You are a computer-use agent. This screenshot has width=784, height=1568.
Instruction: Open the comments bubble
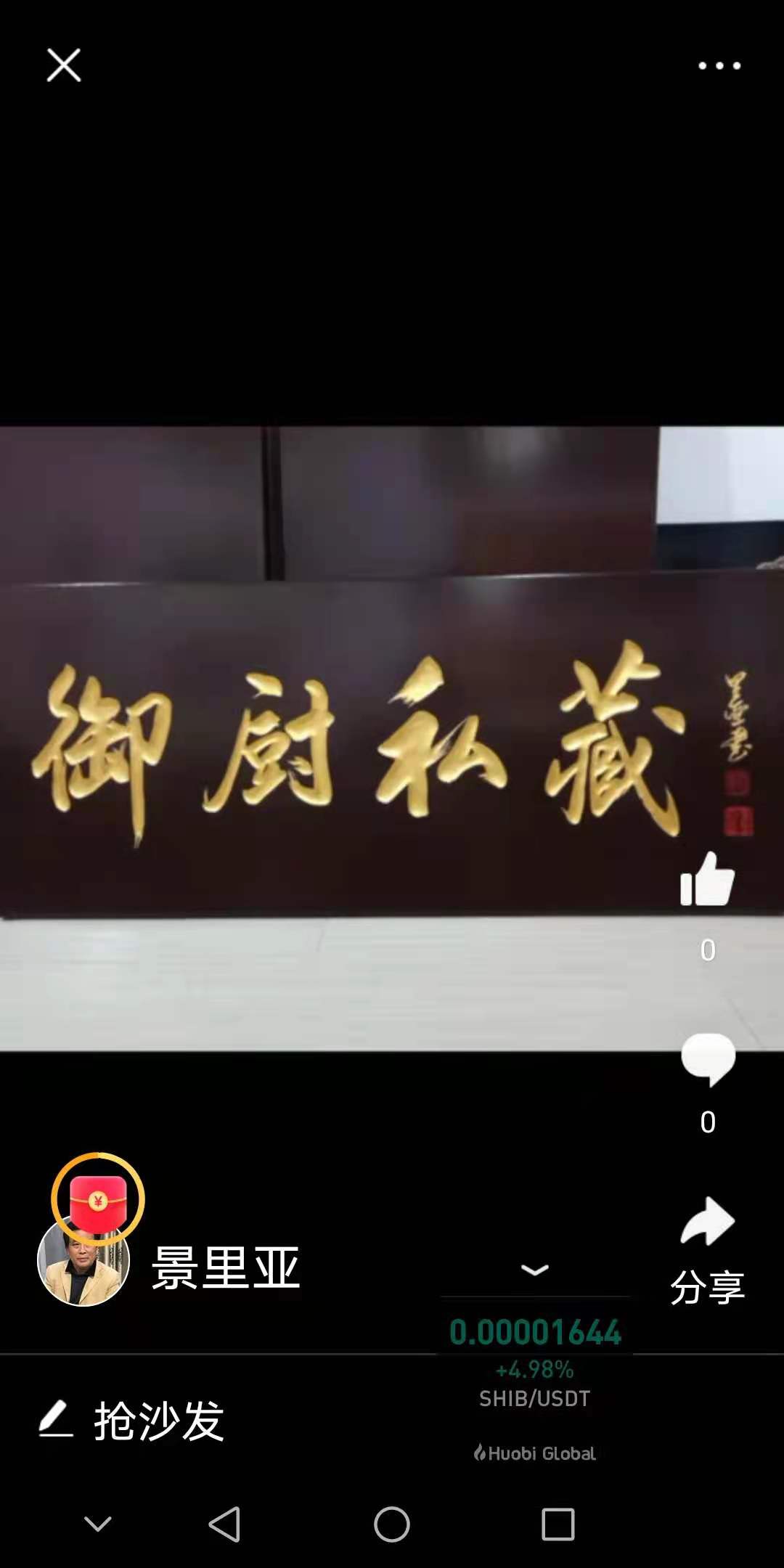[708, 1058]
